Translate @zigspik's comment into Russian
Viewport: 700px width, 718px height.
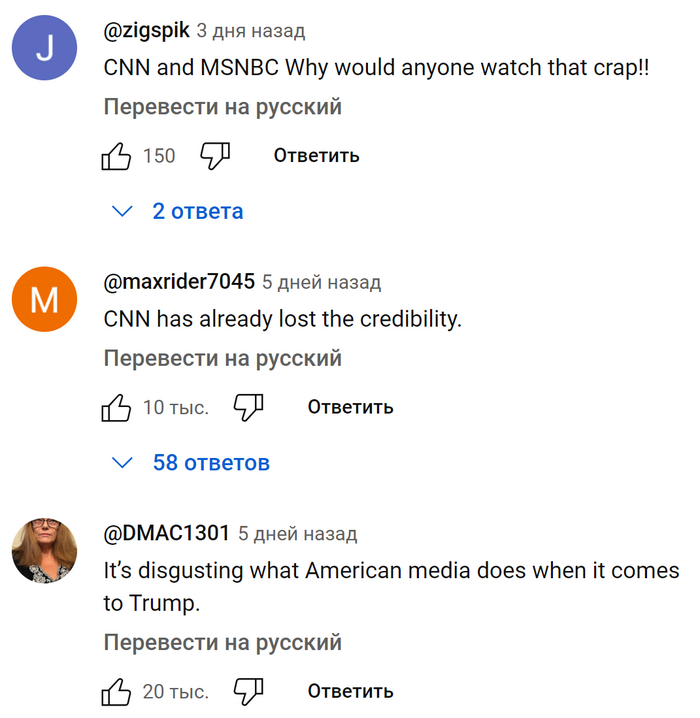(x=222, y=107)
